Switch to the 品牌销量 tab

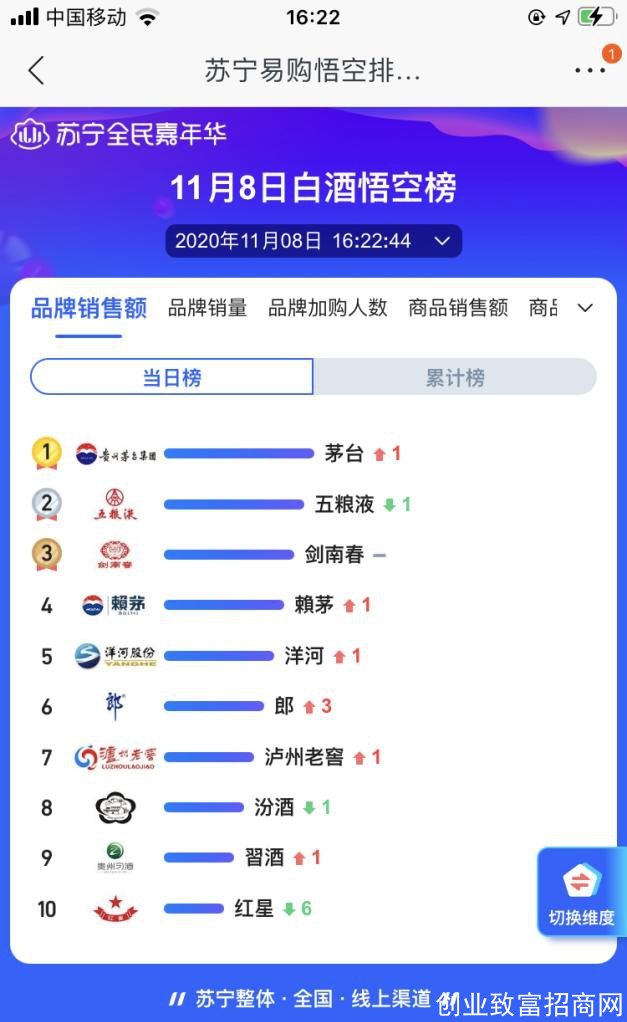point(207,308)
